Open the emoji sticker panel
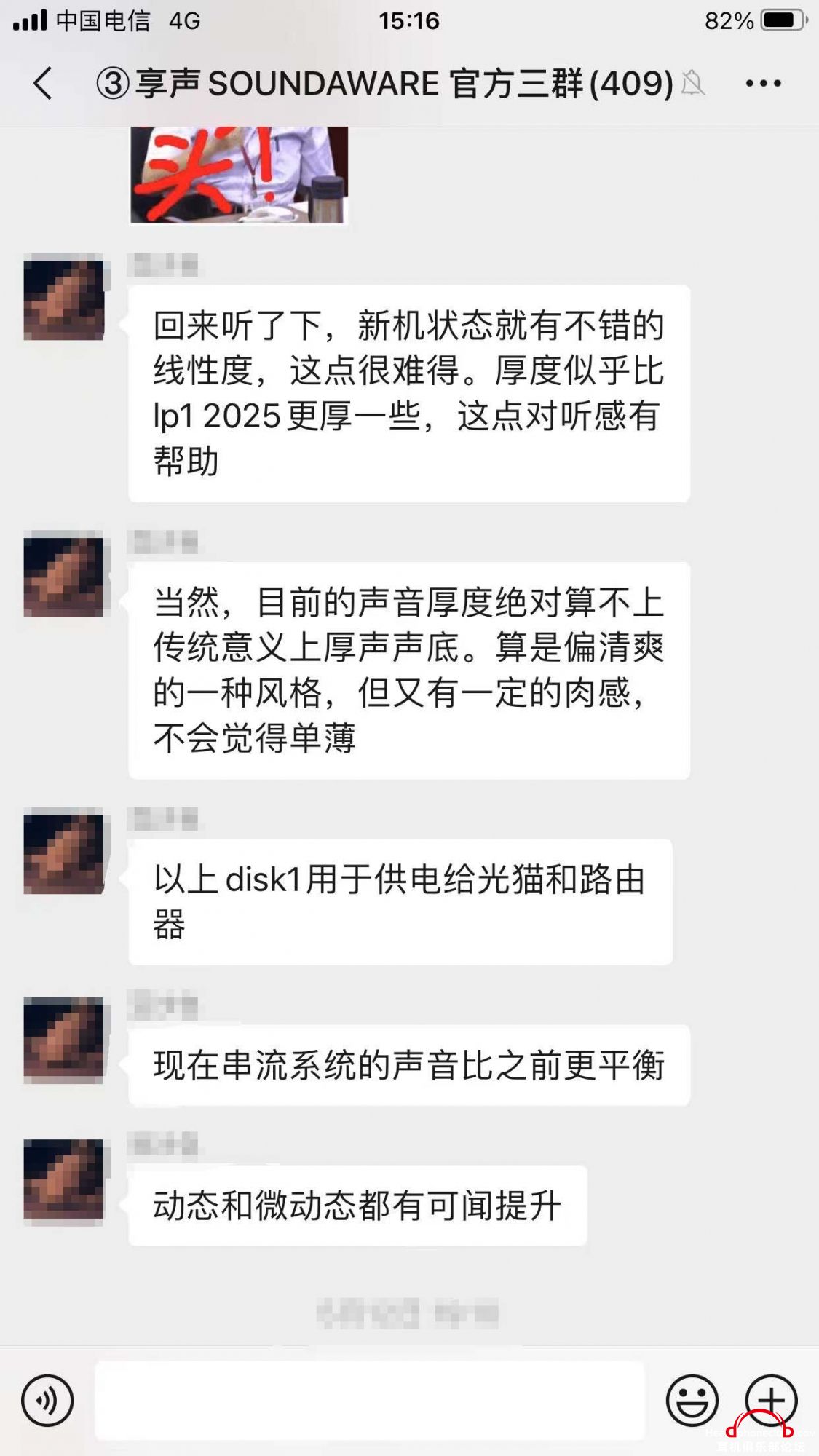This screenshot has width=819, height=1456. coord(692,1400)
